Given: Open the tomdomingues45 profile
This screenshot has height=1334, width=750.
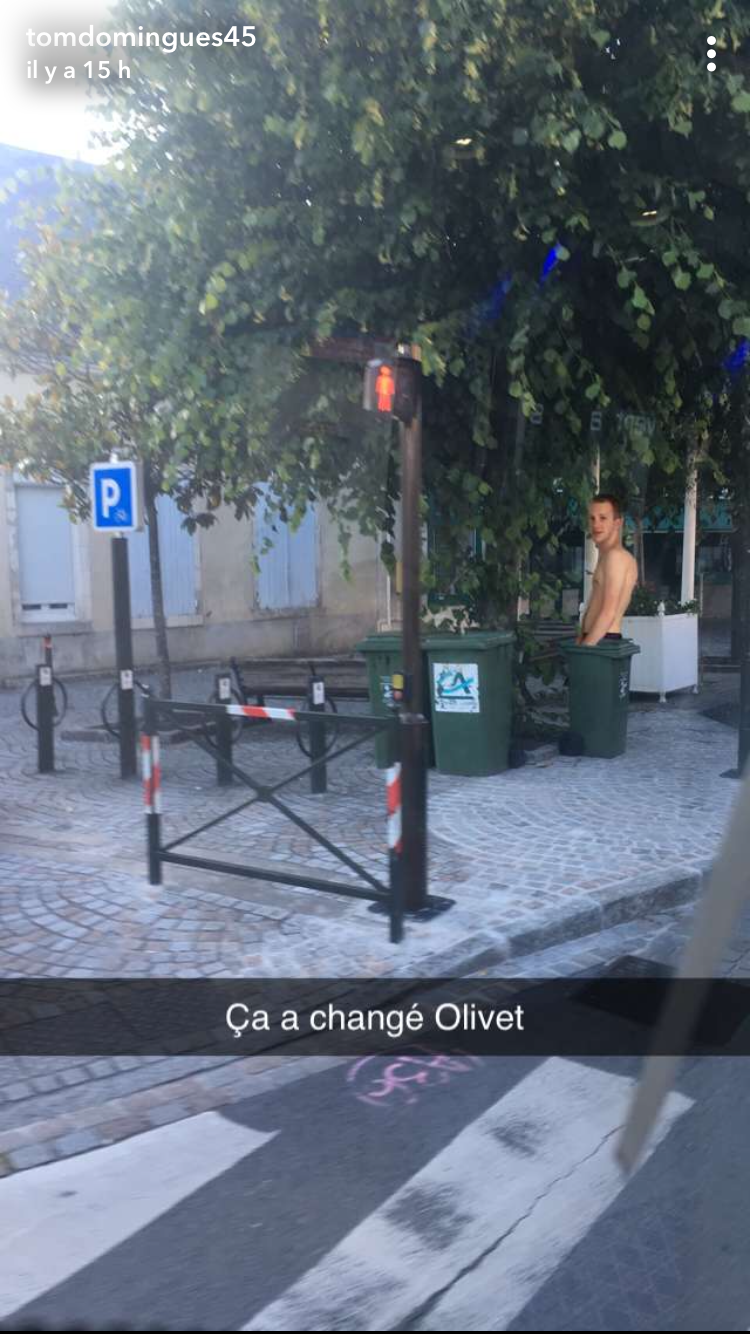Looking at the screenshot, I should tap(141, 38).
